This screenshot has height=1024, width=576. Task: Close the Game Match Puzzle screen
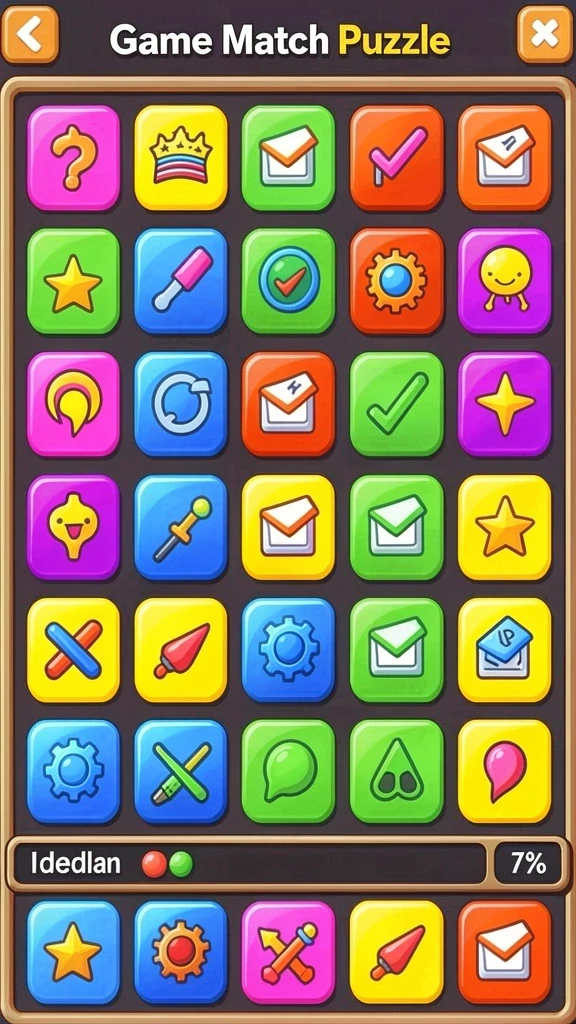(545, 34)
